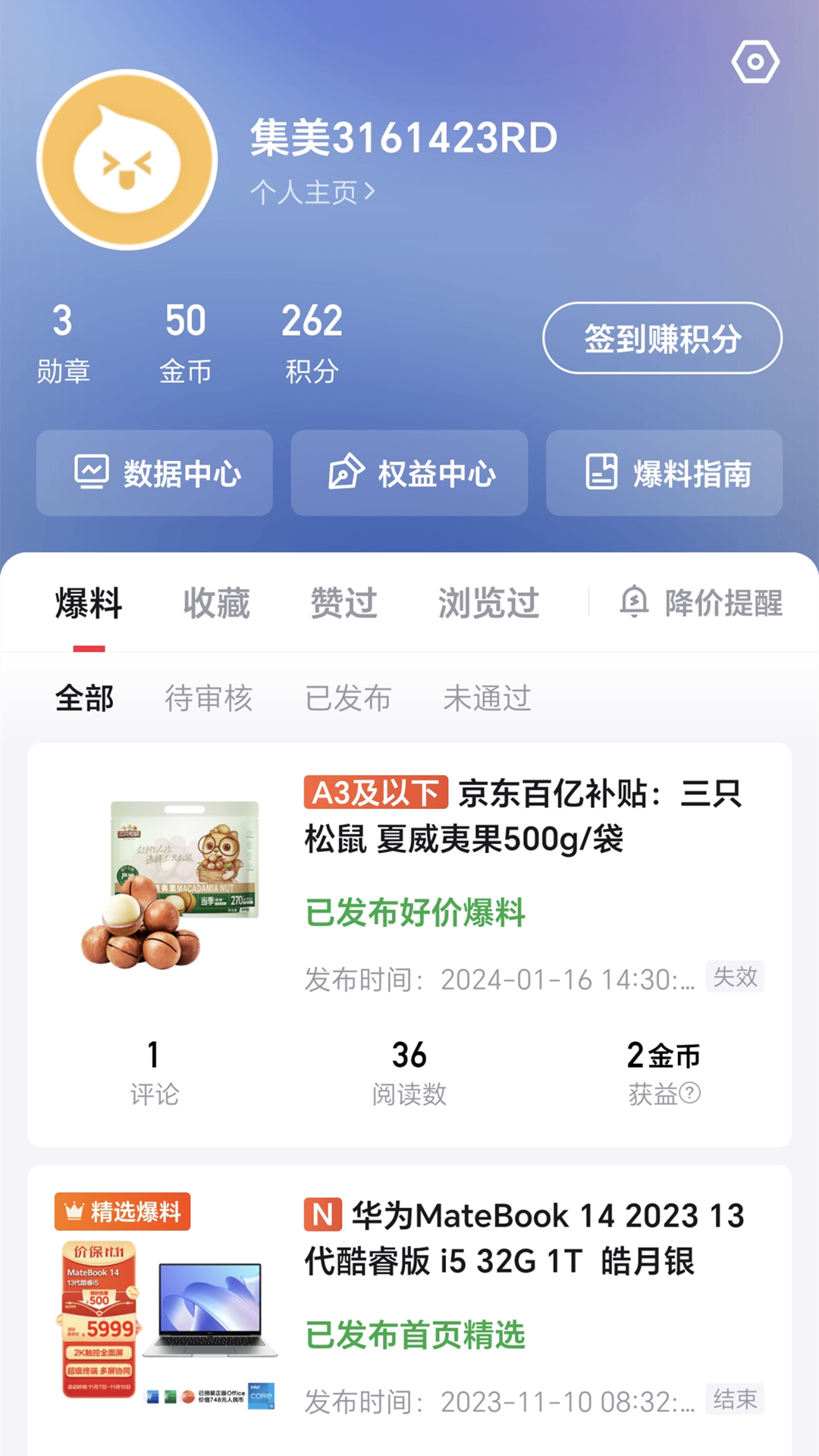
Task: Open the settings gear icon
Action: tap(755, 63)
